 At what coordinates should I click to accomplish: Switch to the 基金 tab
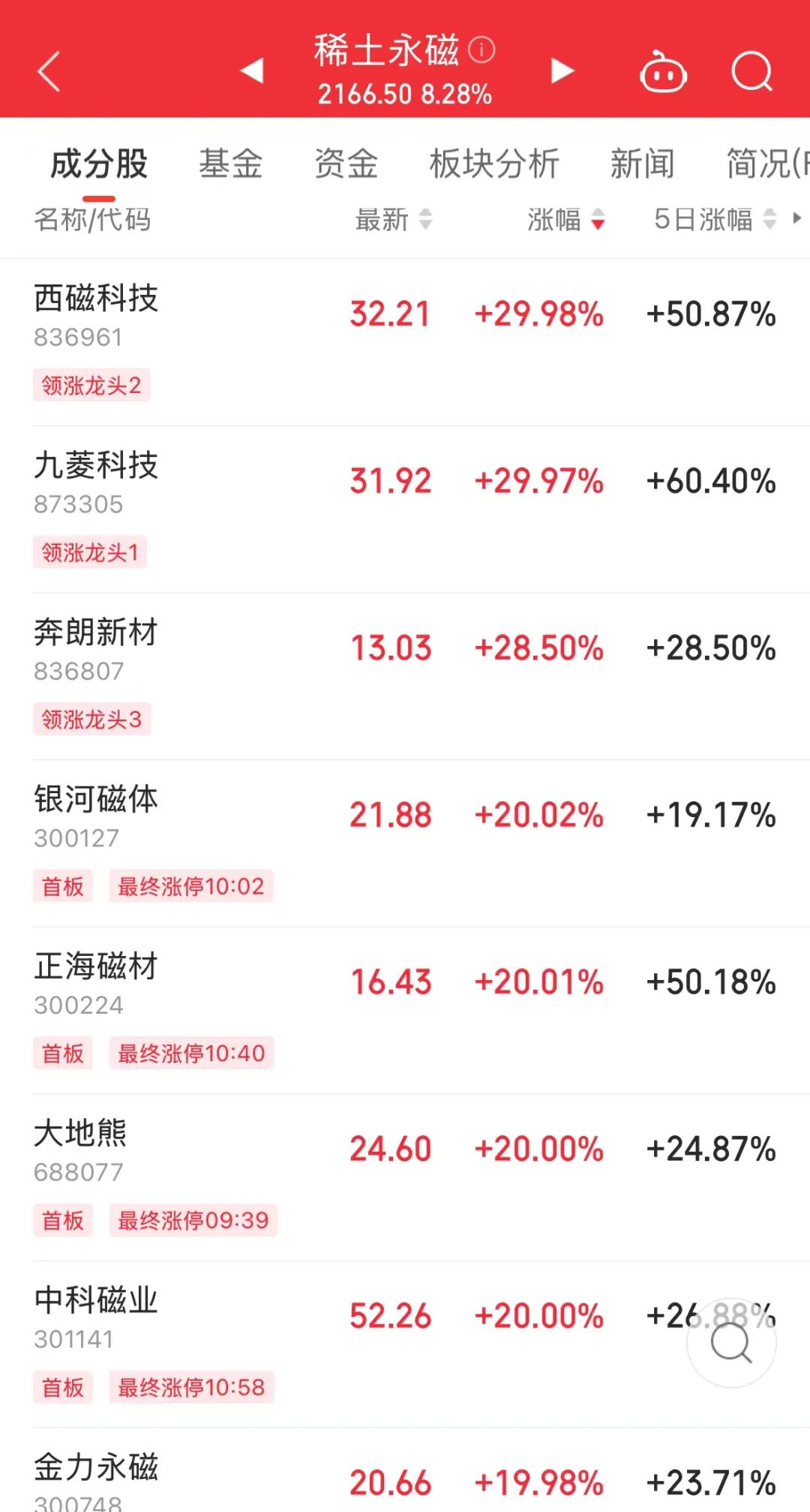point(230,164)
